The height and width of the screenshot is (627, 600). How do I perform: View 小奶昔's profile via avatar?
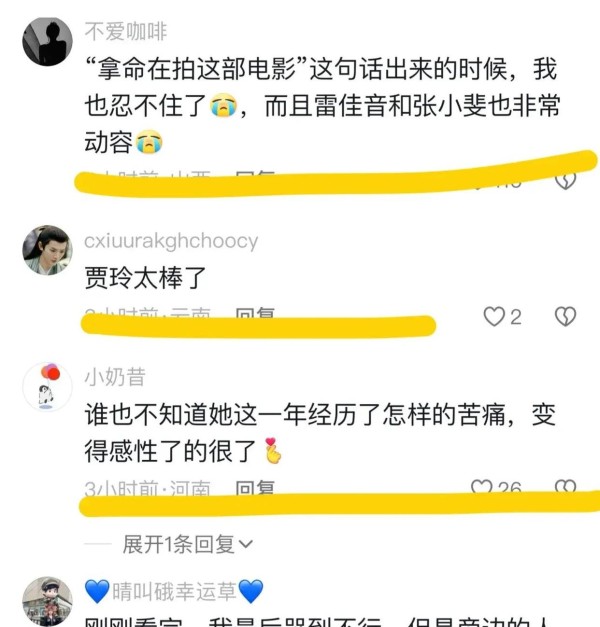(x=46, y=386)
